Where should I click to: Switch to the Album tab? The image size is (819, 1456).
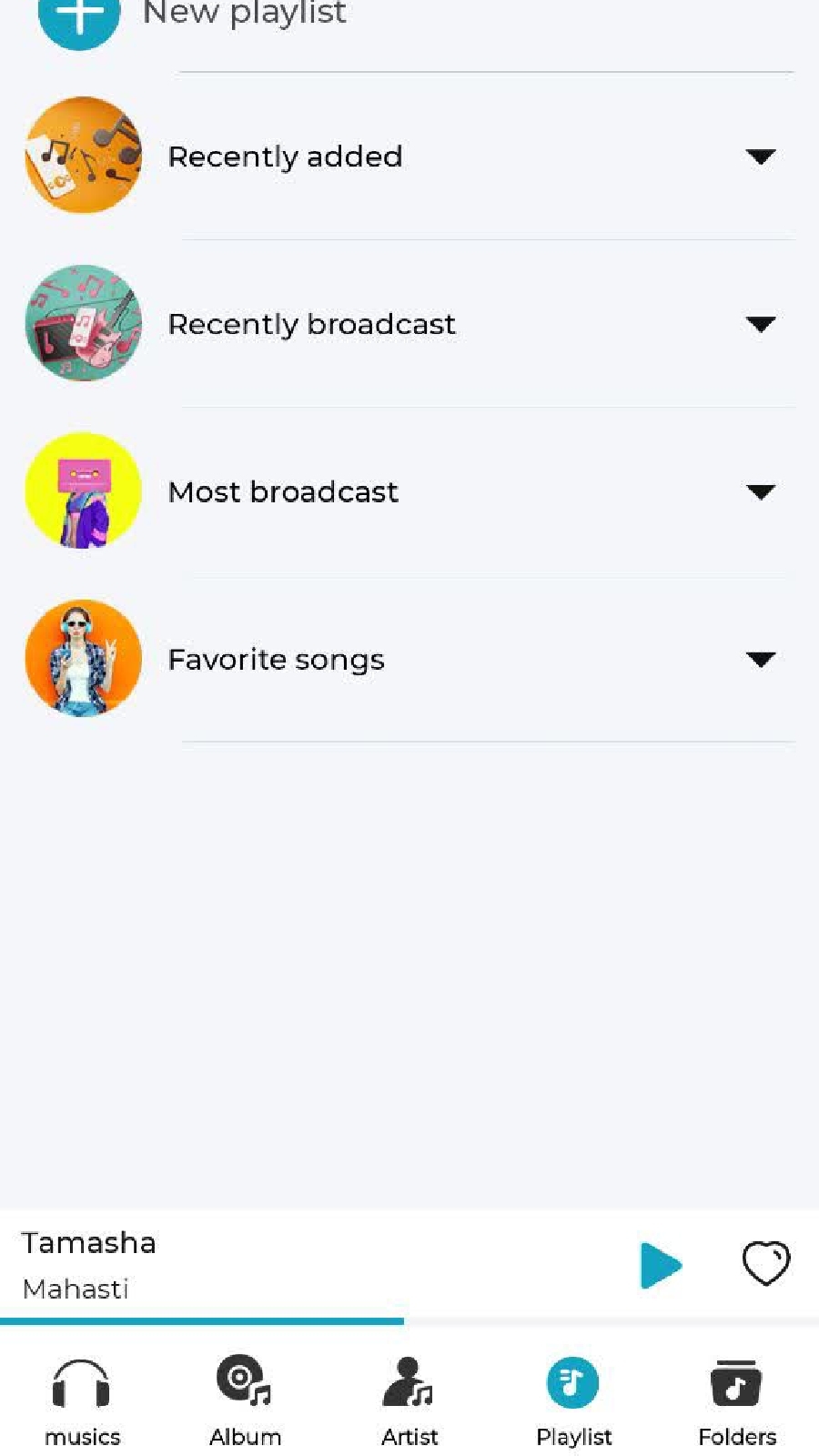tap(245, 1401)
